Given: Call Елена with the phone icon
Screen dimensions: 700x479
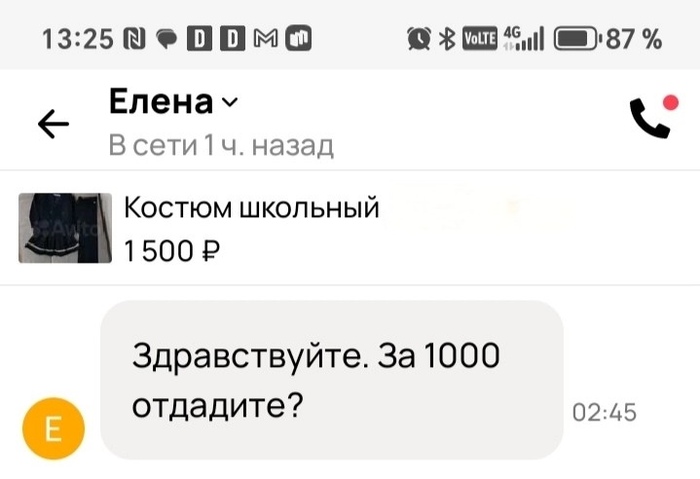Looking at the screenshot, I should point(649,119).
